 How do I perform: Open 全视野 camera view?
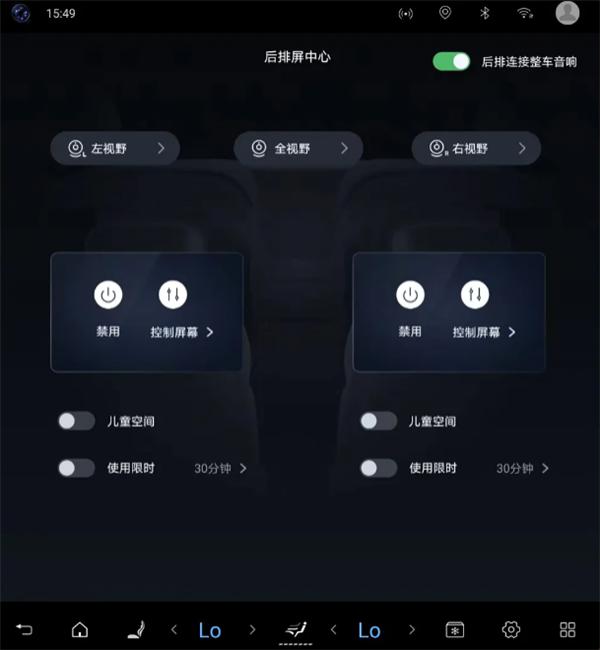pos(298,148)
